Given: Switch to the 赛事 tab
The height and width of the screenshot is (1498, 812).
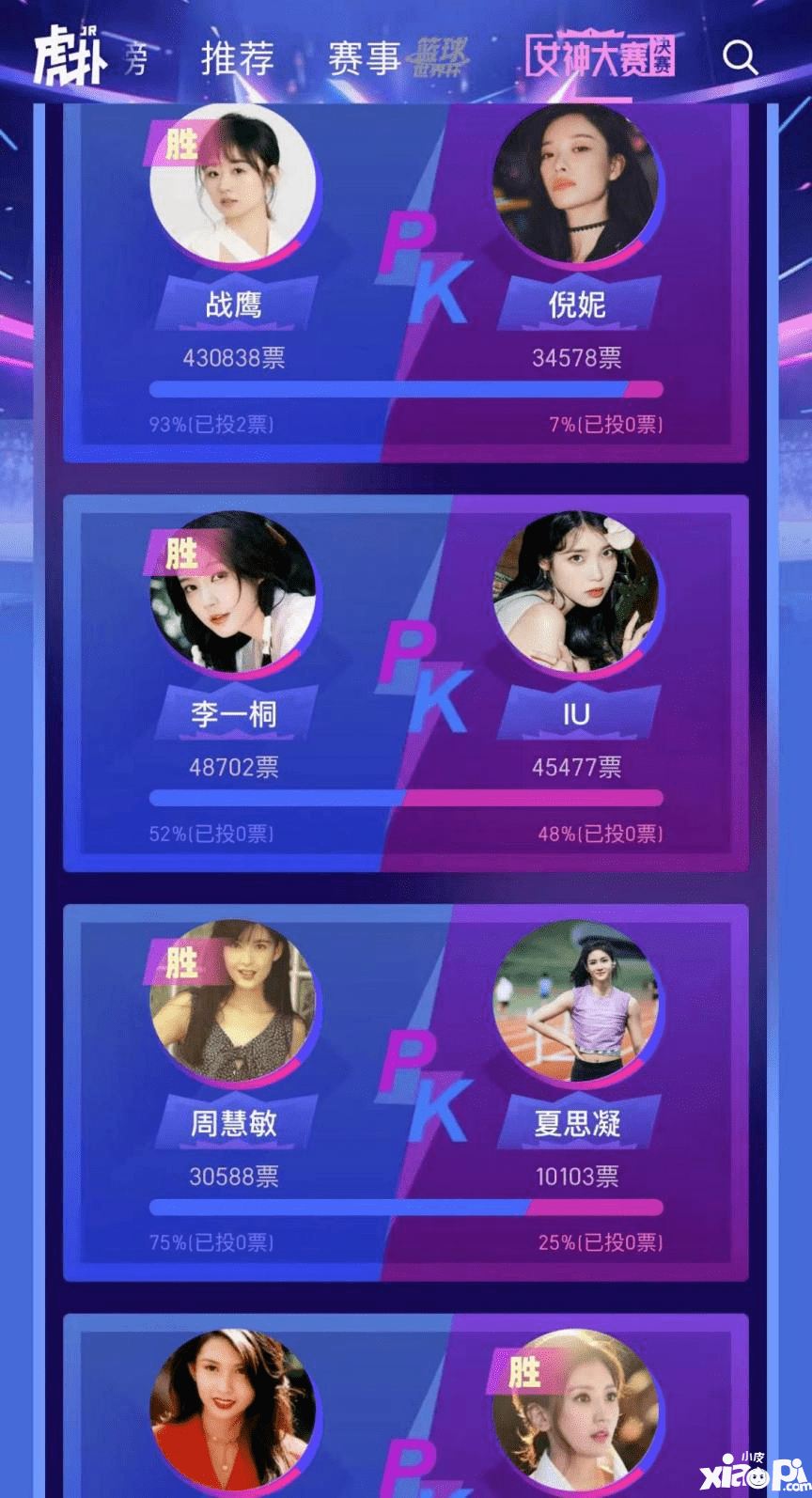Looking at the screenshot, I should click(x=365, y=58).
